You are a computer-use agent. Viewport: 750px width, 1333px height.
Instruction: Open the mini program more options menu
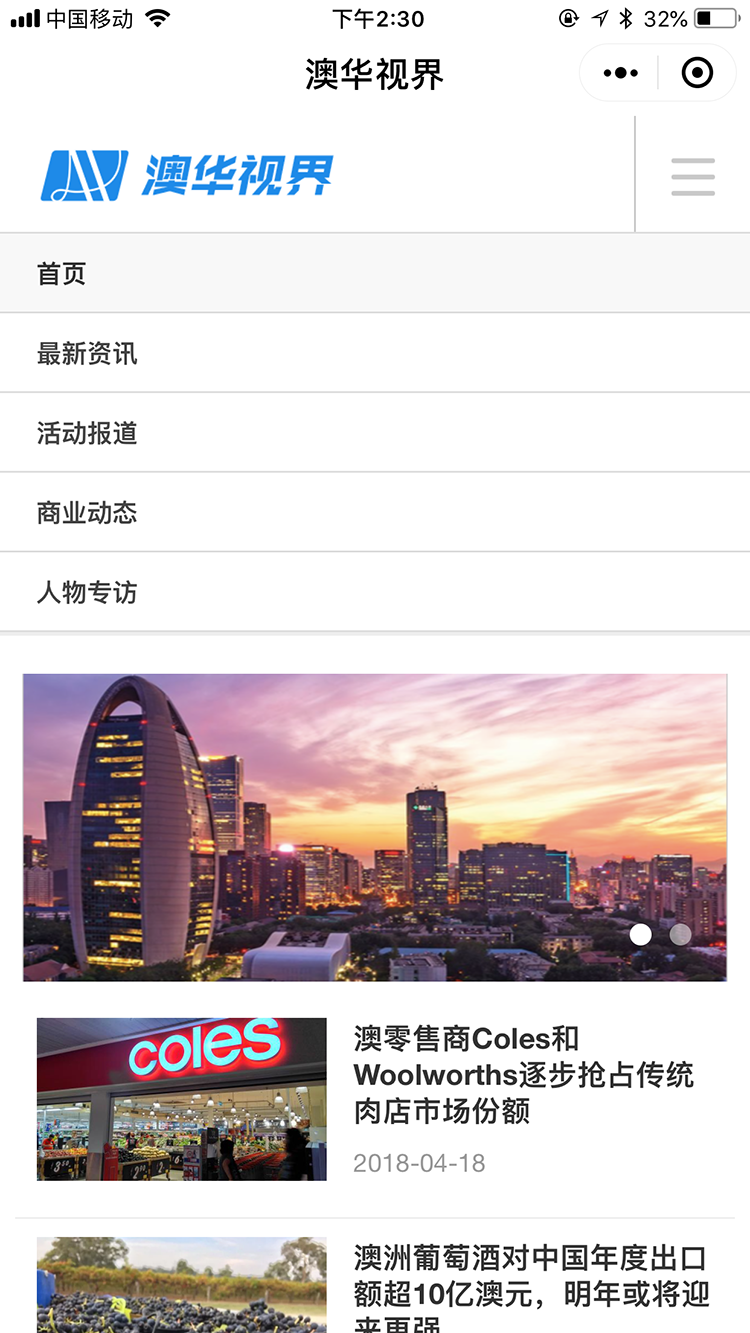coord(620,73)
